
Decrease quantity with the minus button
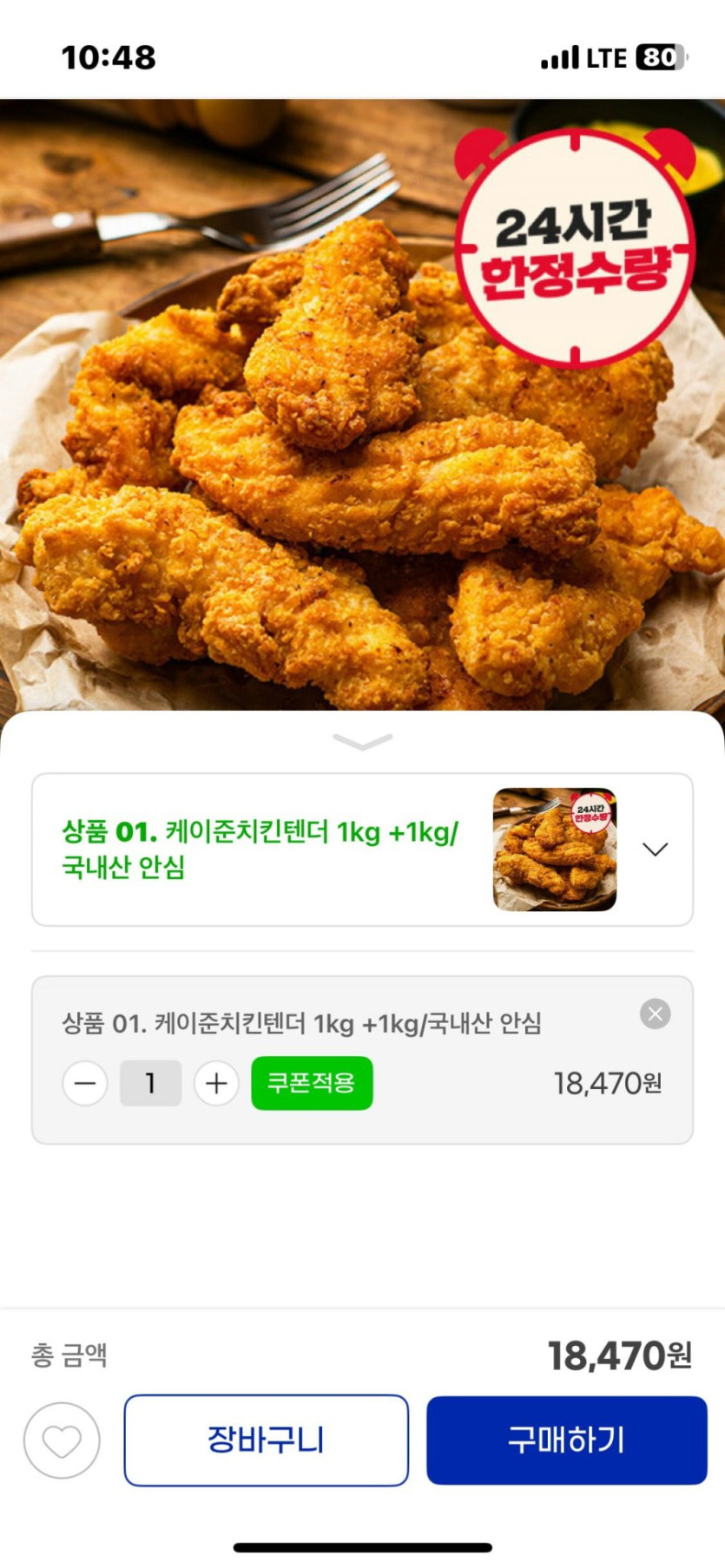(85, 1083)
